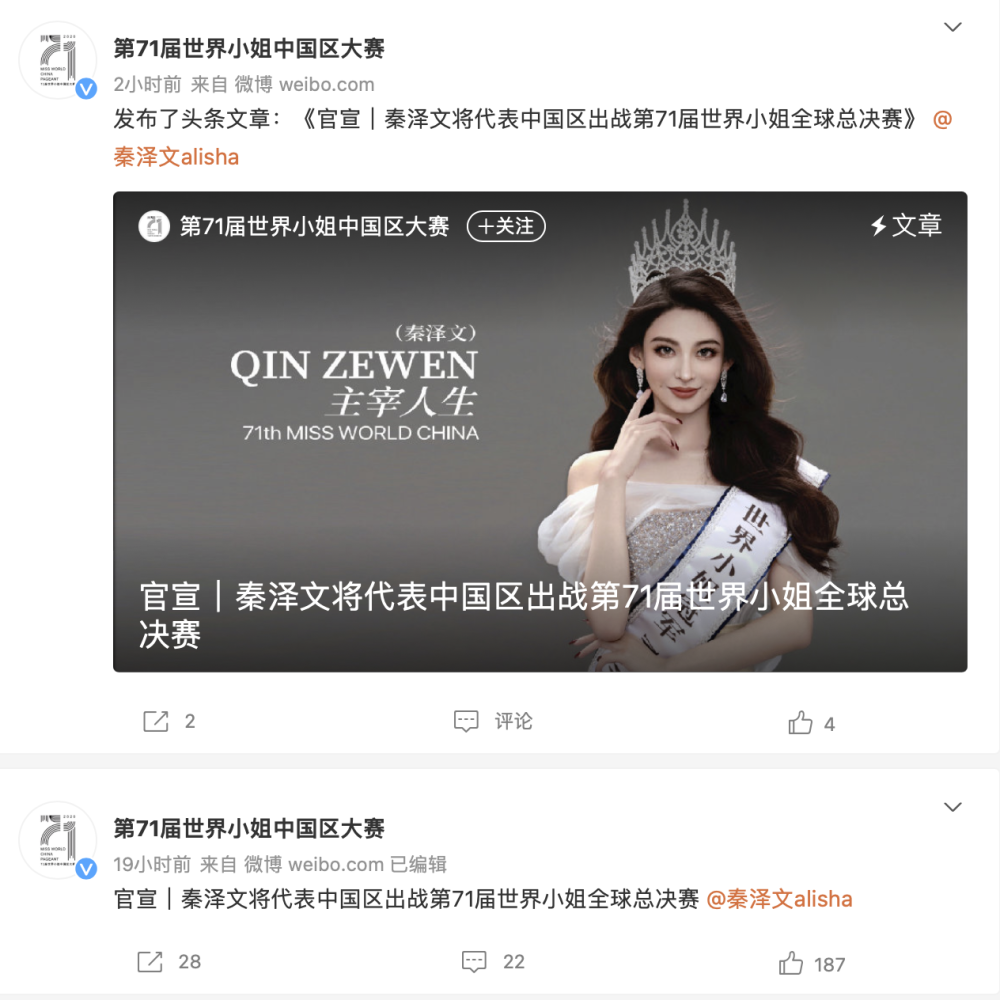Open the account name on the 19小时前 post
The width and height of the screenshot is (1000, 1000).
249,828
